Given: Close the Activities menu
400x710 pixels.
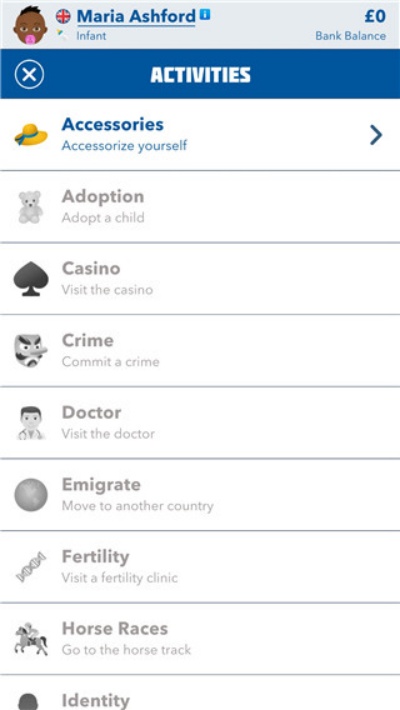Looking at the screenshot, I should click(x=29, y=75).
